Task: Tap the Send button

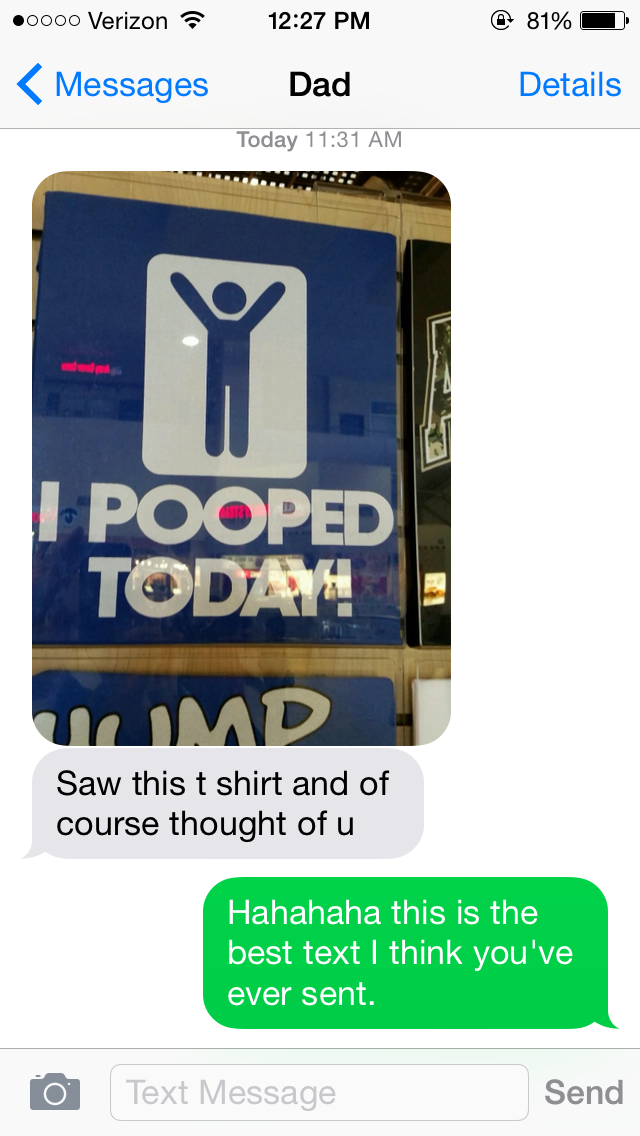Action: pos(583,1092)
